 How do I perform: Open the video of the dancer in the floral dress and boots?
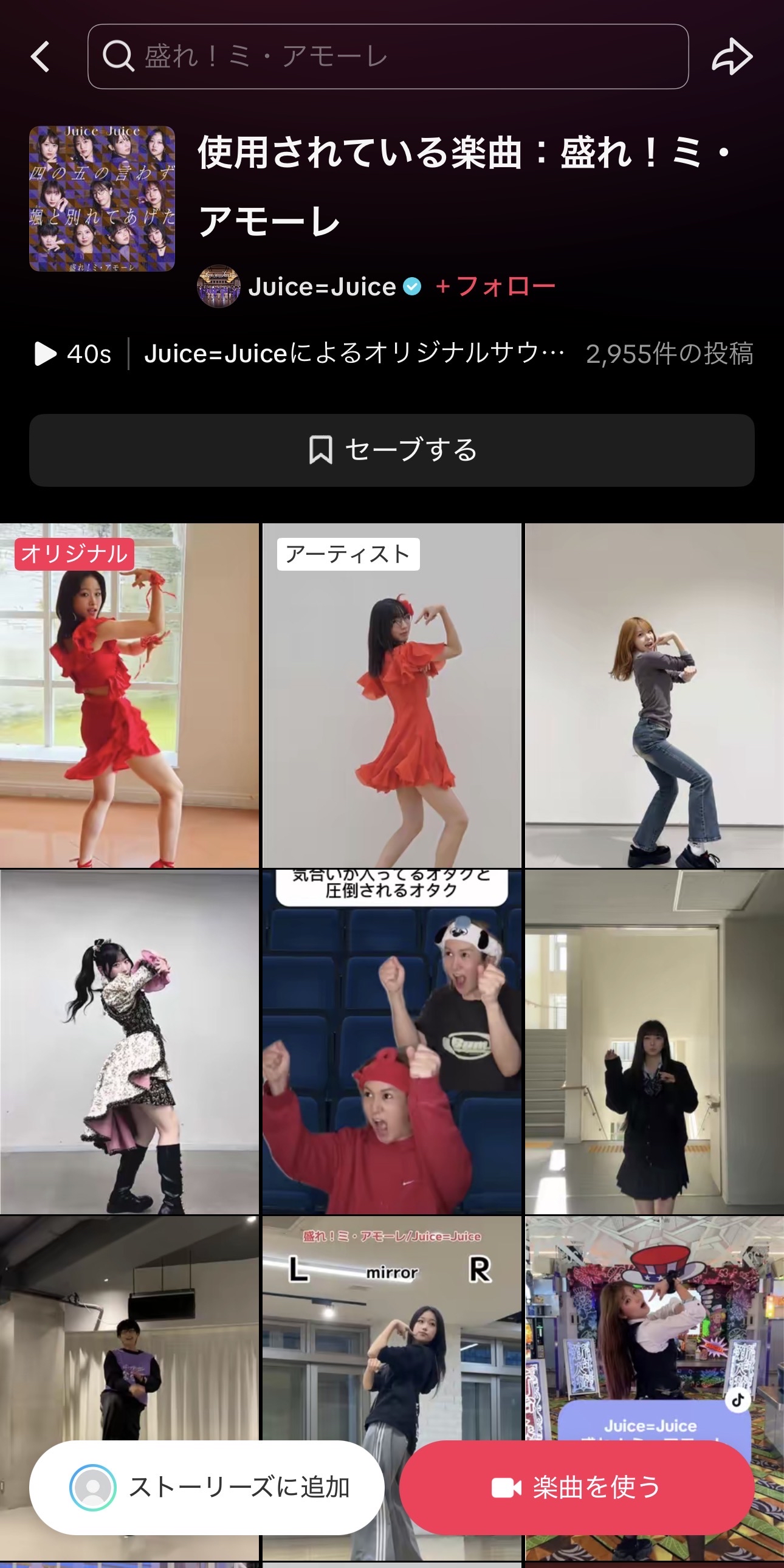point(129,1042)
